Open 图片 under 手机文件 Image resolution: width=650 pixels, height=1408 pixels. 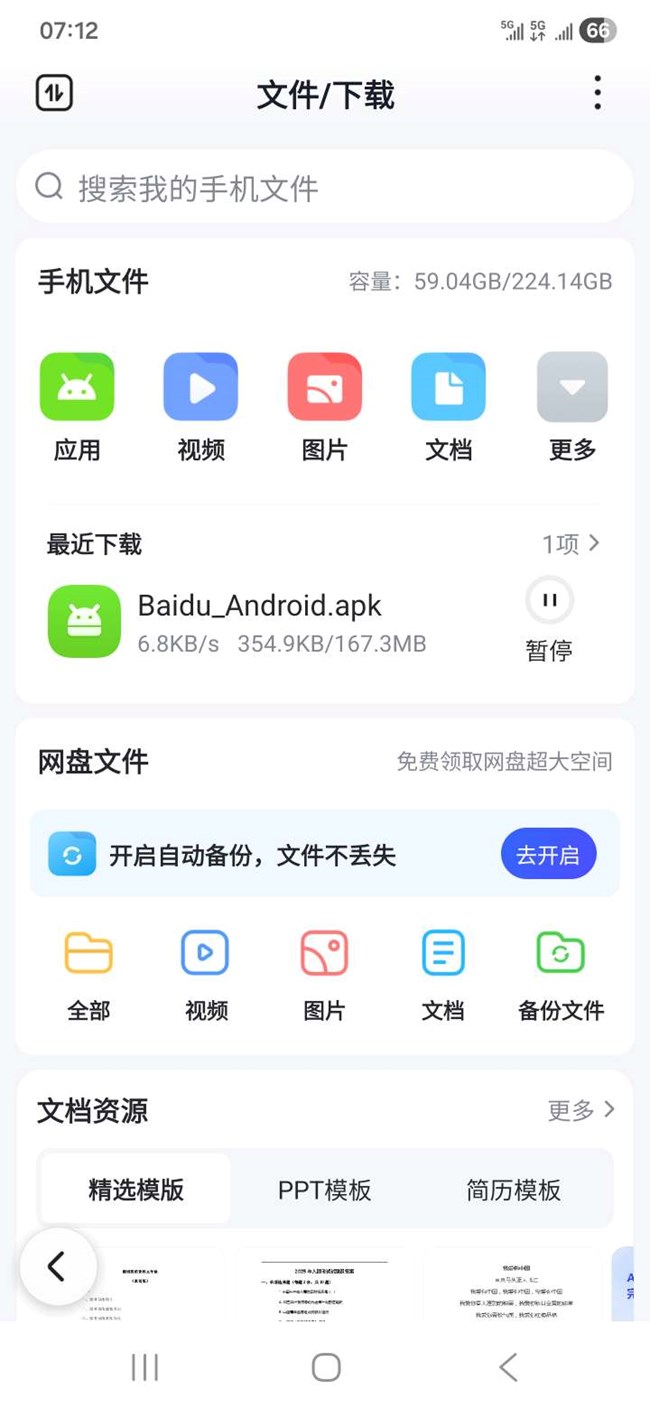click(325, 408)
